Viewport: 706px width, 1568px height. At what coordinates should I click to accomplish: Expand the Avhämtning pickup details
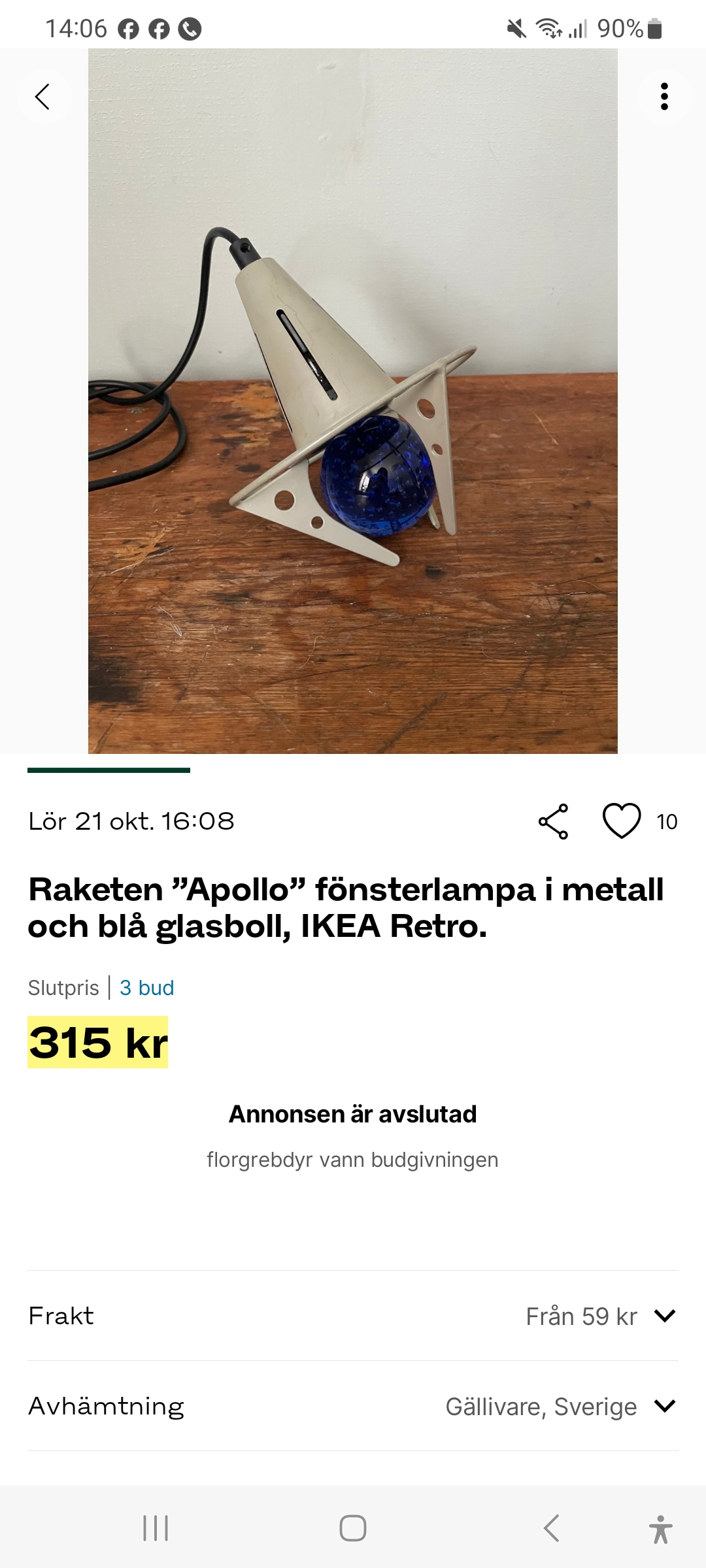(x=664, y=1405)
